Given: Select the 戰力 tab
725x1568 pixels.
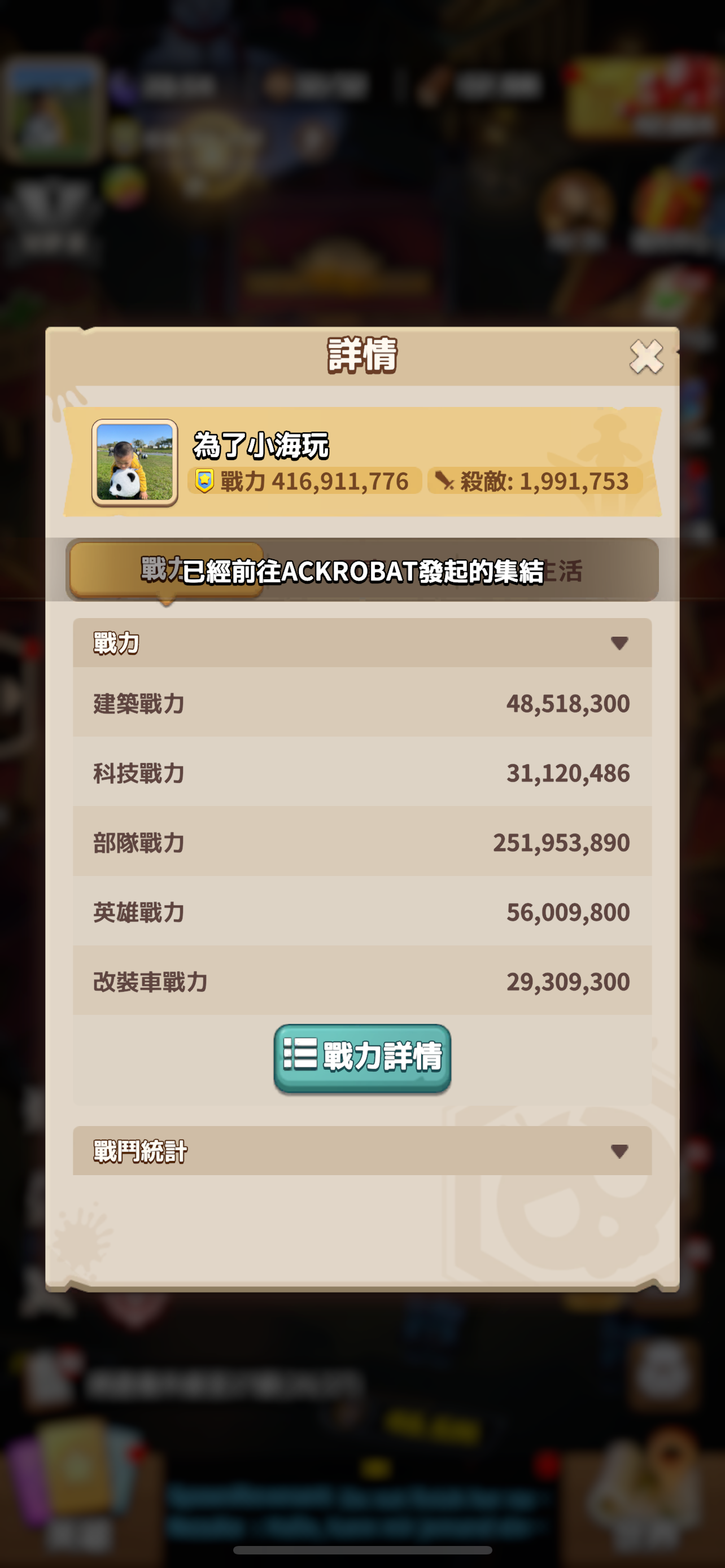Looking at the screenshot, I should pos(122,570).
